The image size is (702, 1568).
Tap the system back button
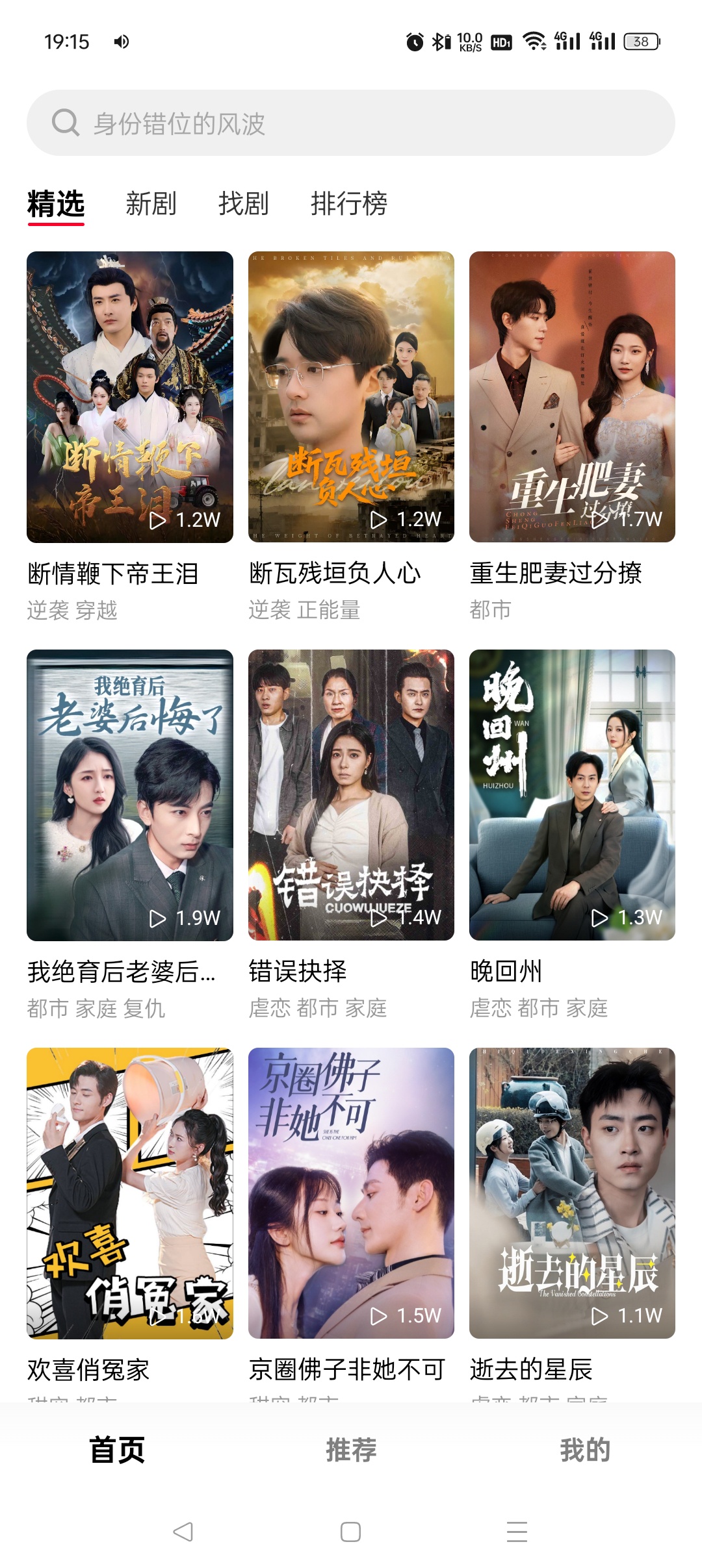(x=183, y=1532)
